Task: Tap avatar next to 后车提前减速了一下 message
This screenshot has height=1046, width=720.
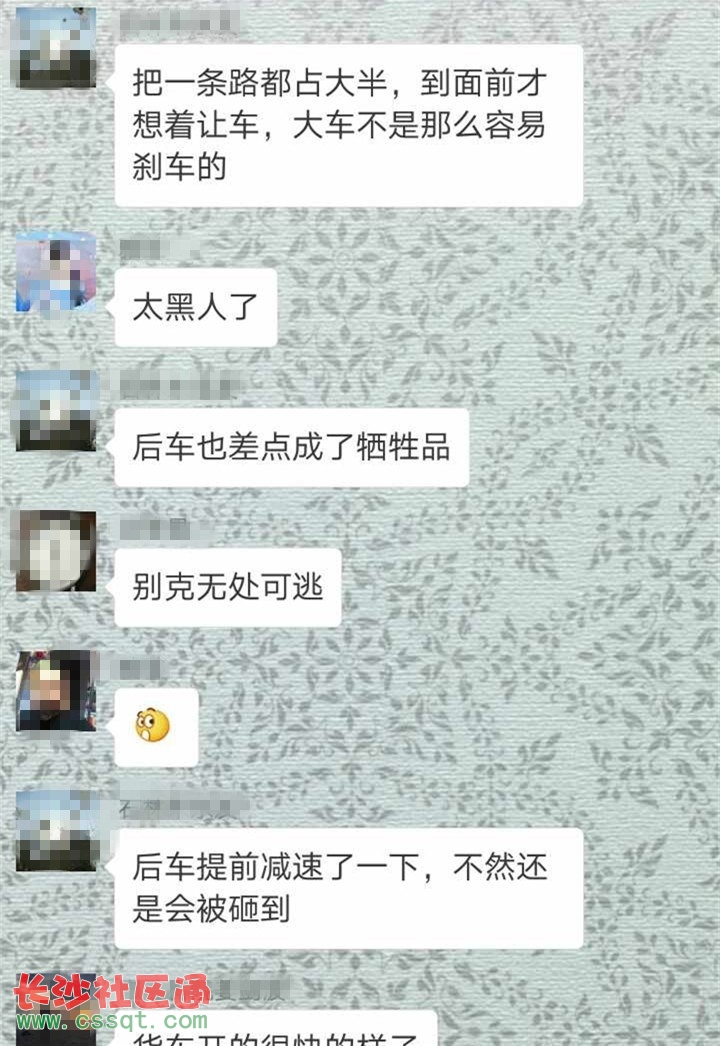Action: pos(56,831)
